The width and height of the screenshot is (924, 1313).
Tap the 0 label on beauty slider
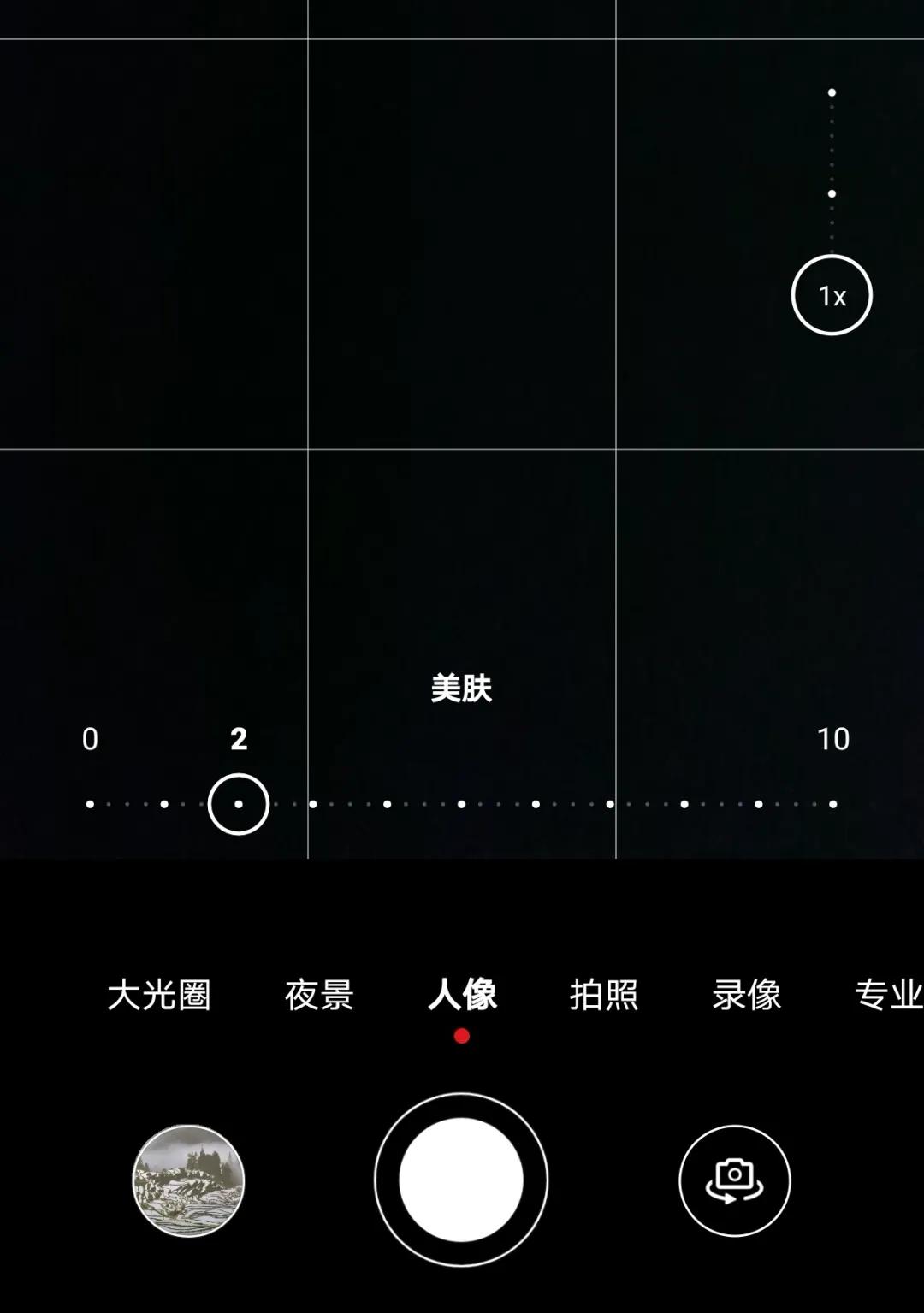click(90, 739)
